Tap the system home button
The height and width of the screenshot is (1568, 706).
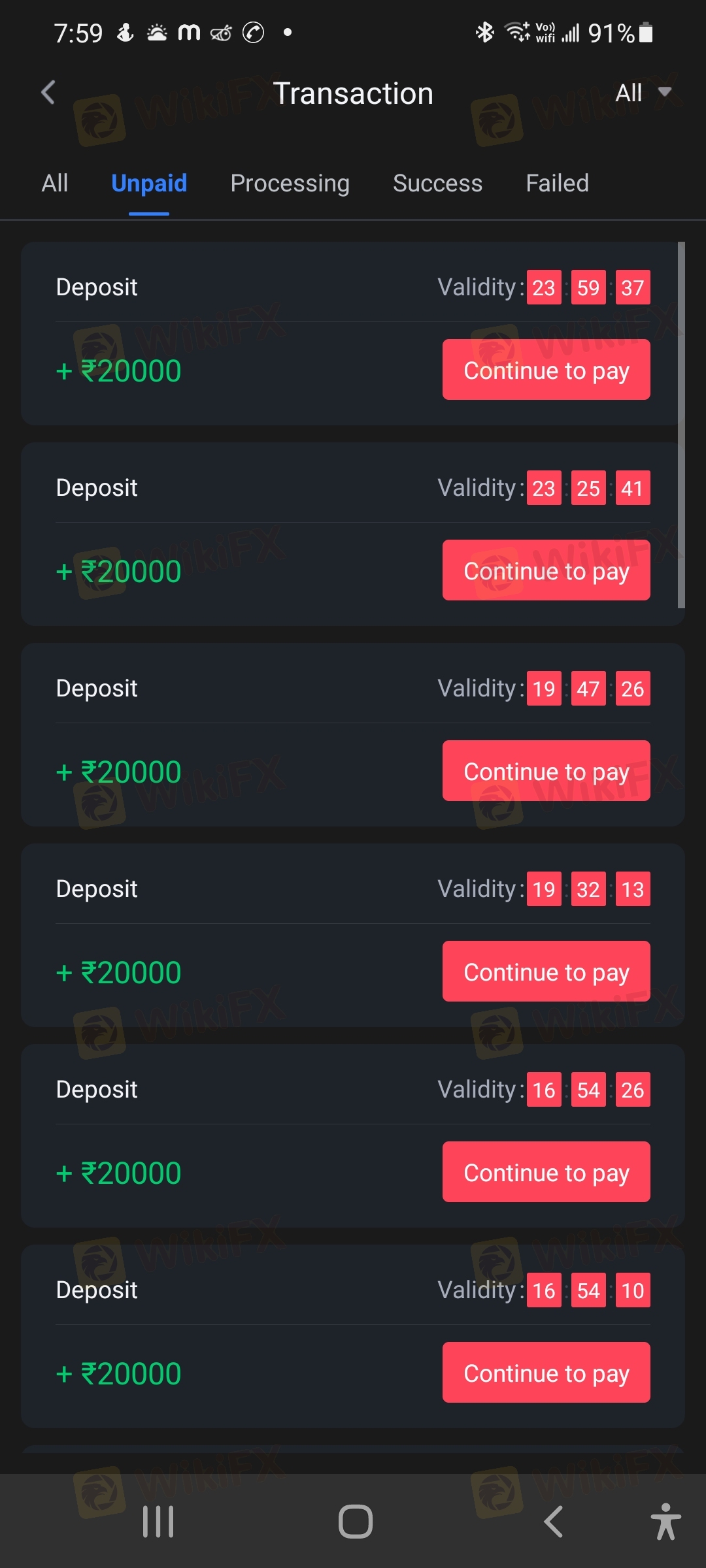tap(356, 1522)
